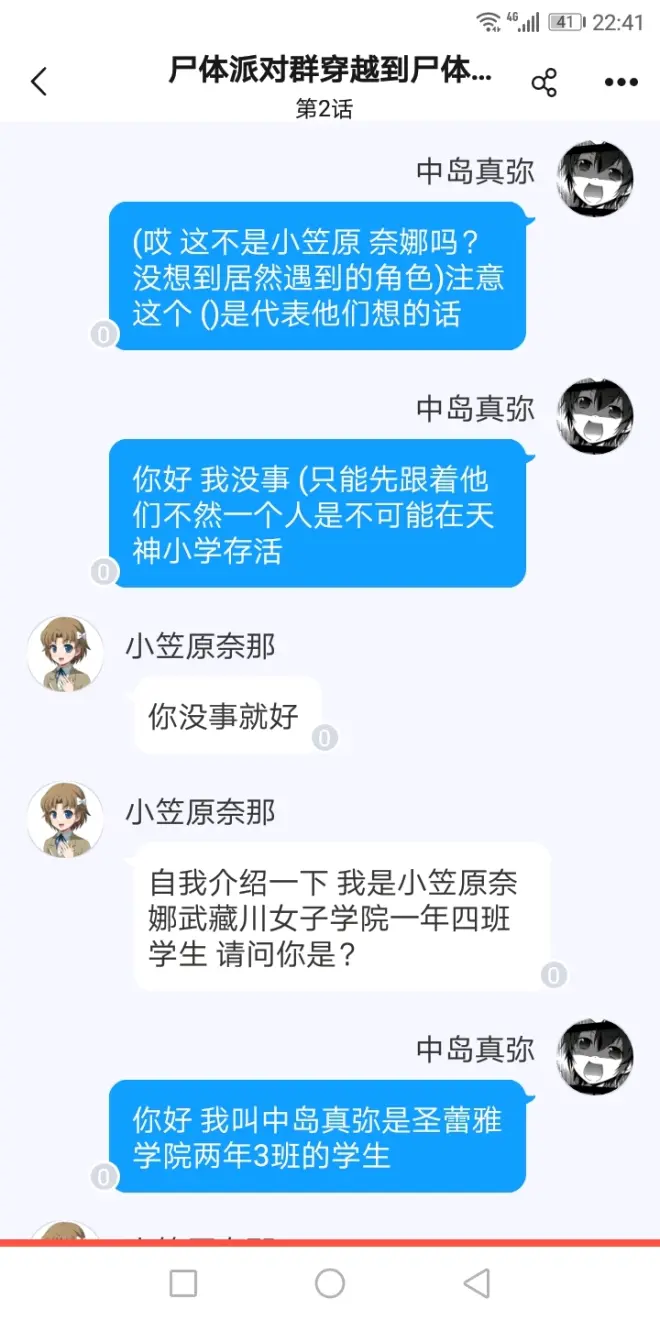Open comments on '哎 这不是小笠原' bubble
This screenshot has width=660, height=1320.
104,334
